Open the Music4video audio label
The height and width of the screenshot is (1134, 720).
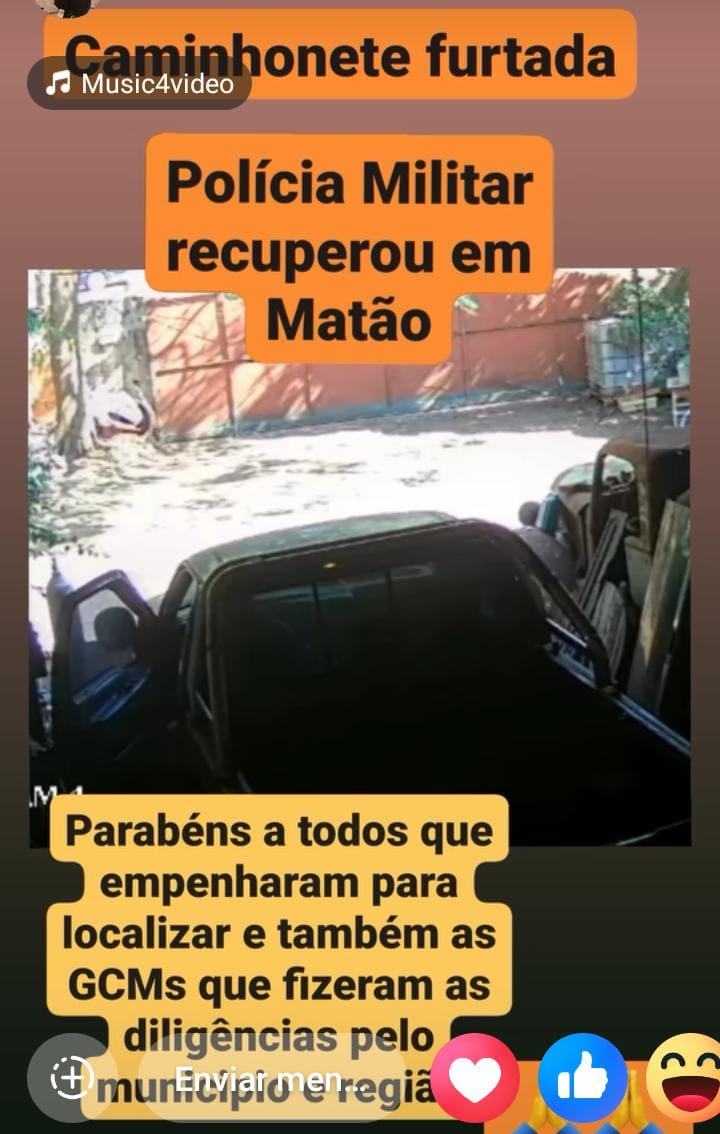140,84
